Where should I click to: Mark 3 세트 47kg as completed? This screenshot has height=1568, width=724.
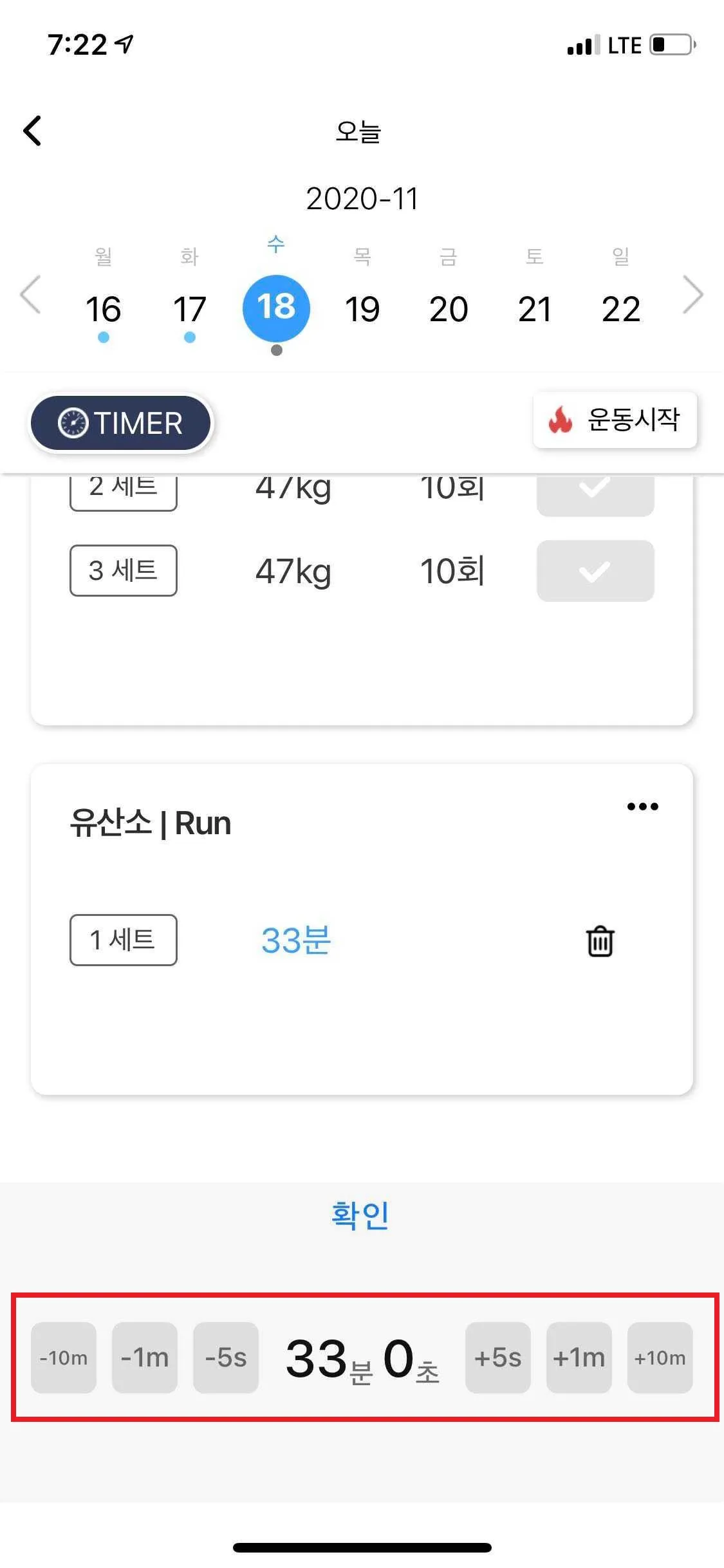pyautogui.click(x=595, y=571)
